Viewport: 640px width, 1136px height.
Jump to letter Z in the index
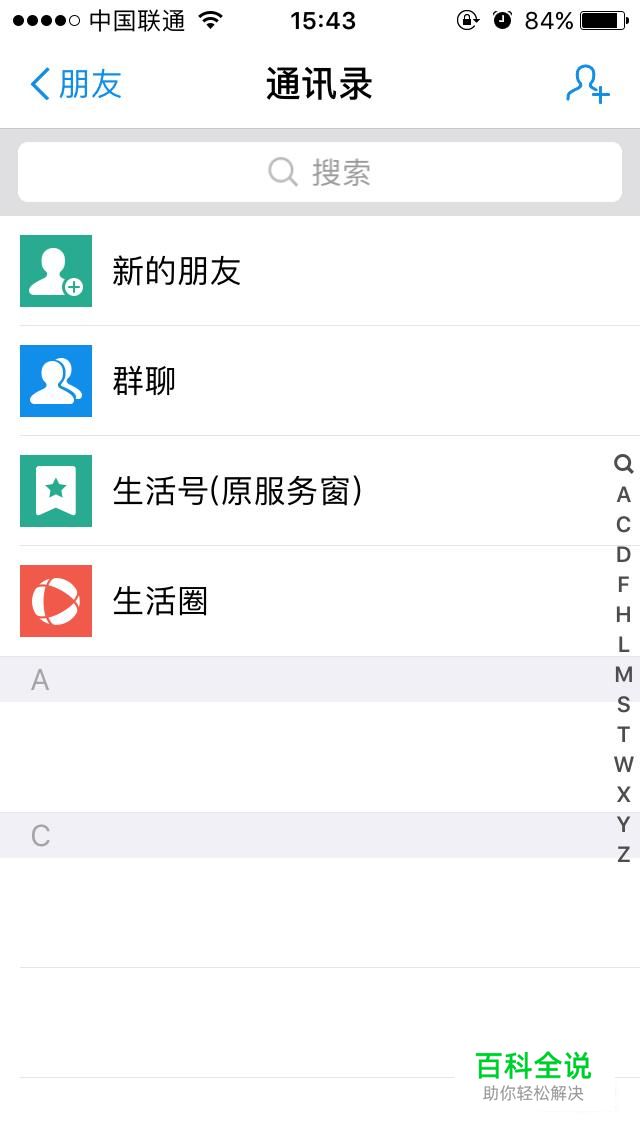click(623, 854)
